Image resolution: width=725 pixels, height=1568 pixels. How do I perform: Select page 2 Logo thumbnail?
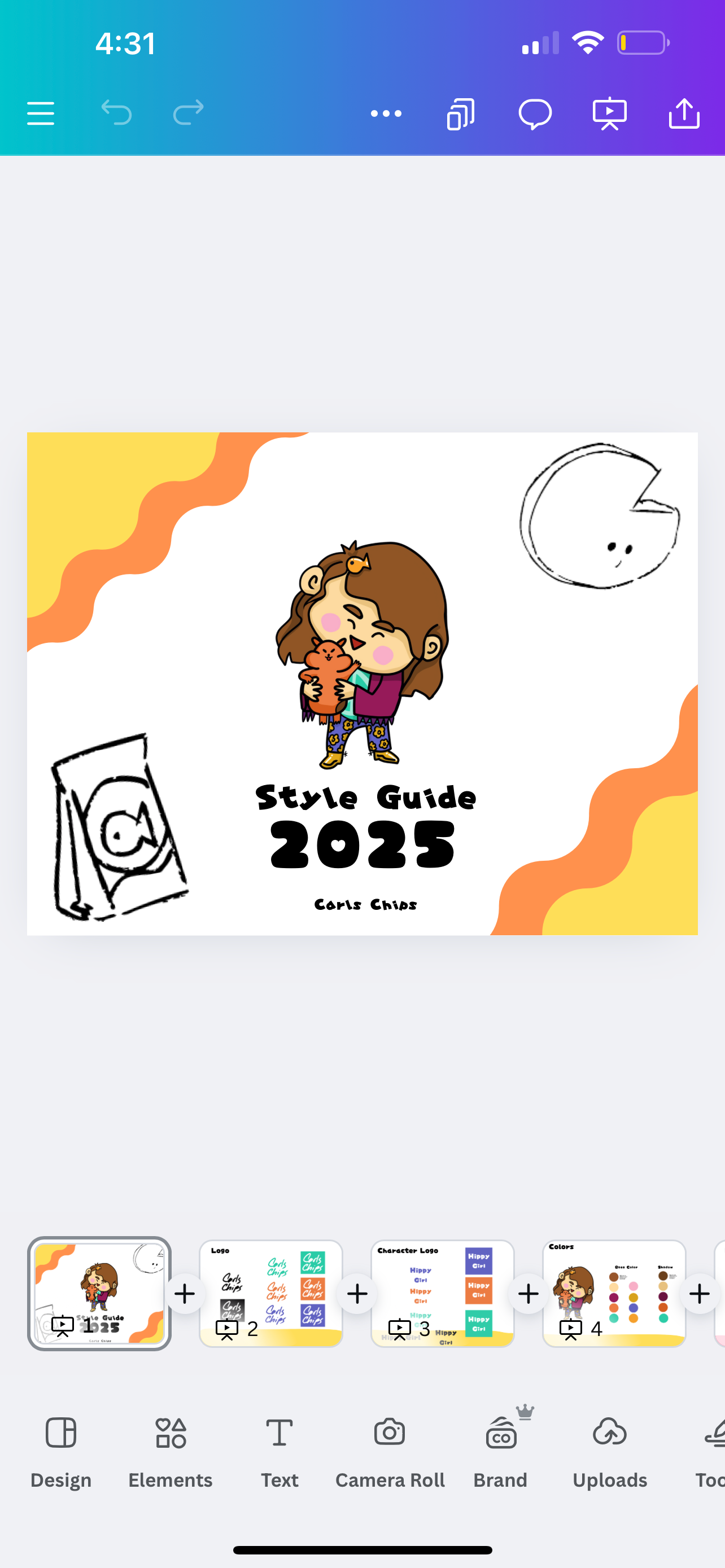coord(271,1293)
